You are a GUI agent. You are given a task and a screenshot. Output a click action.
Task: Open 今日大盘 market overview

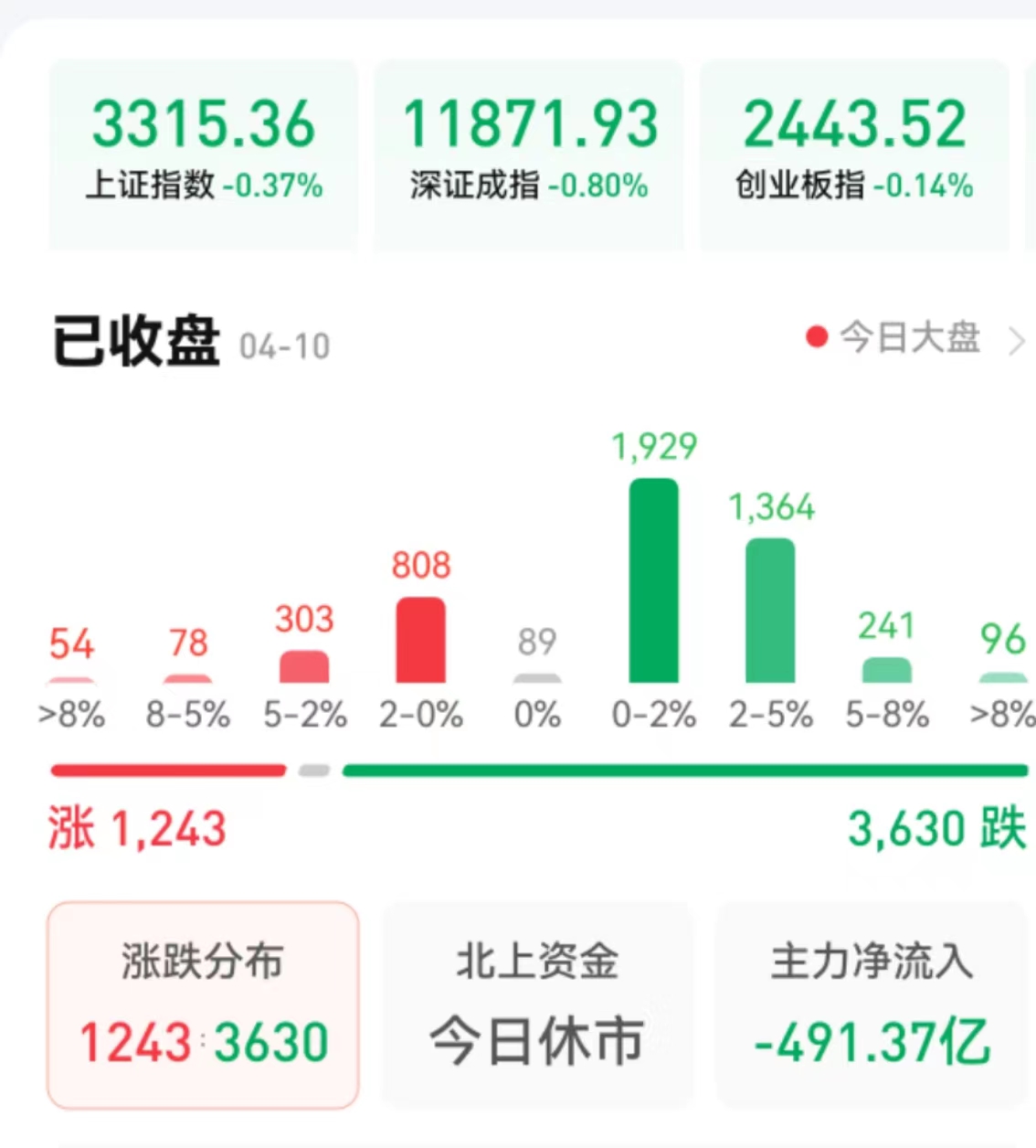[x=914, y=338]
